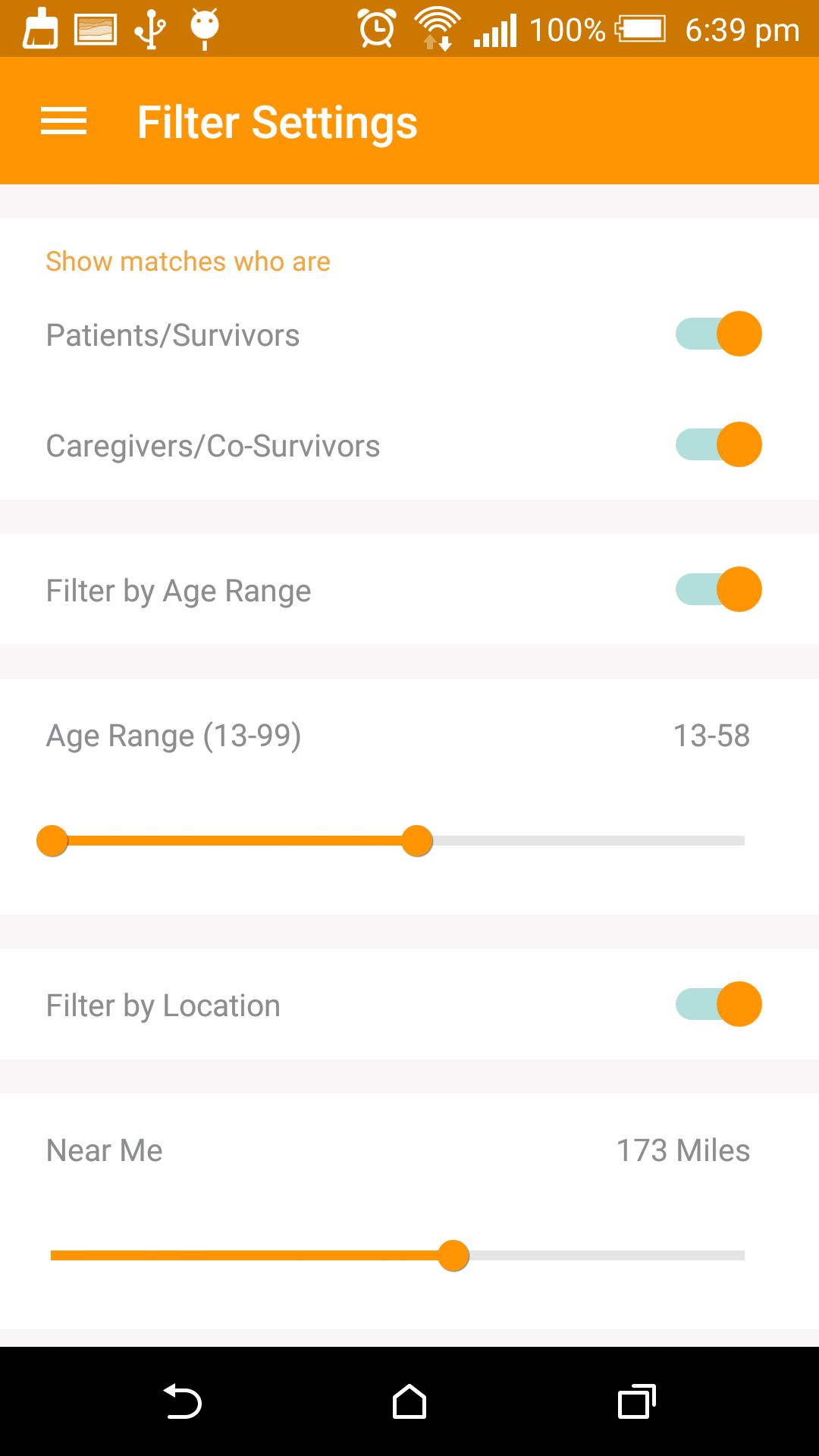Image resolution: width=819 pixels, height=1456 pixels.
Task: Click the 13-58 age range value
Action: (711, 735)
